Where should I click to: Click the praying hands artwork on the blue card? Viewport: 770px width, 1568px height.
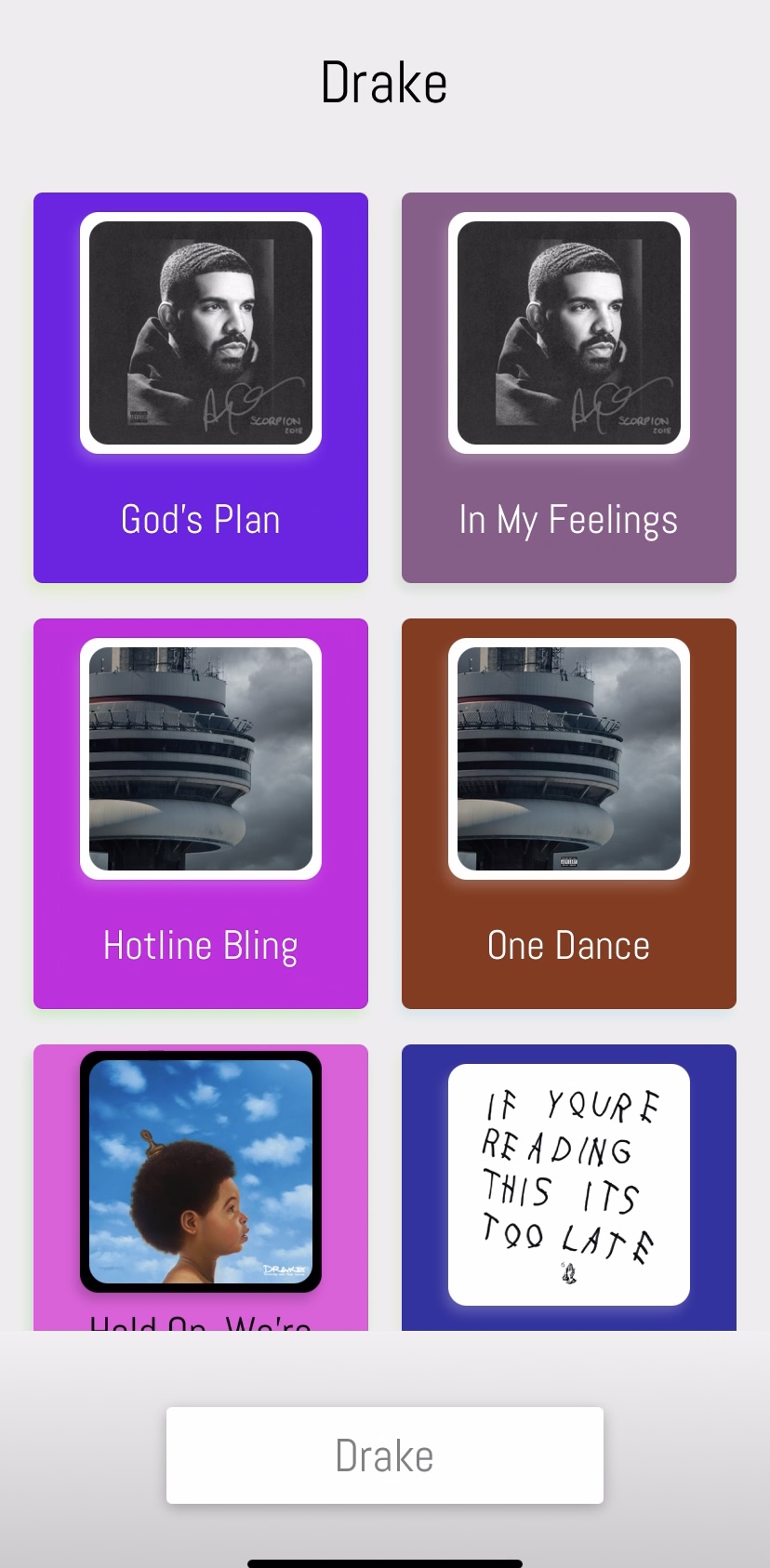coord(568,1183)
